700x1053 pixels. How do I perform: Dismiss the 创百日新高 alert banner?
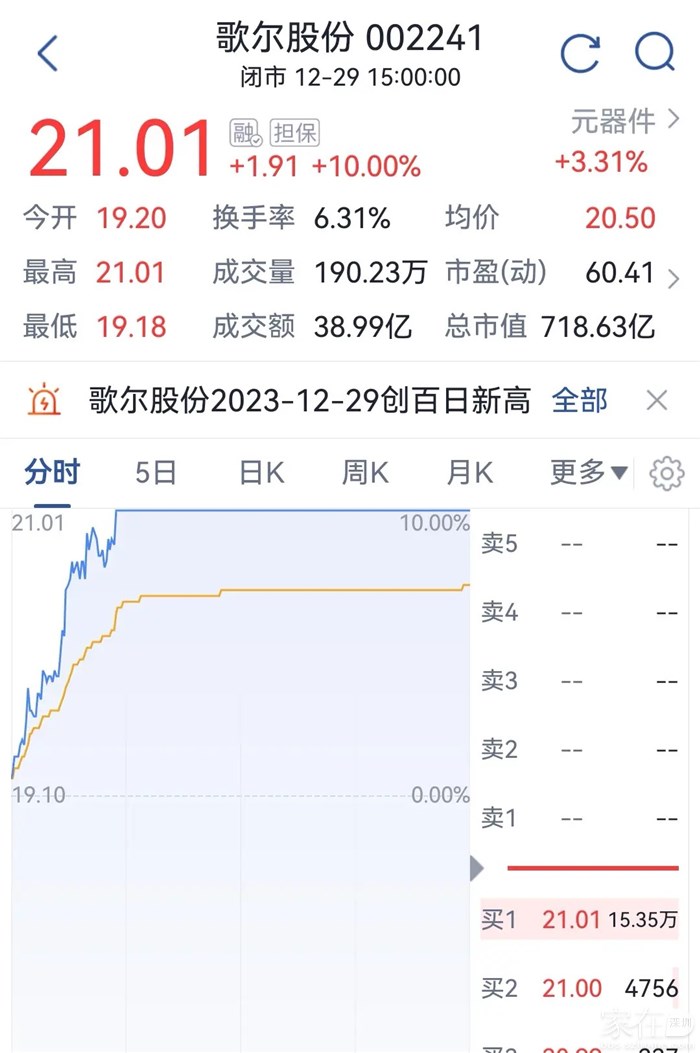point(657,401)
